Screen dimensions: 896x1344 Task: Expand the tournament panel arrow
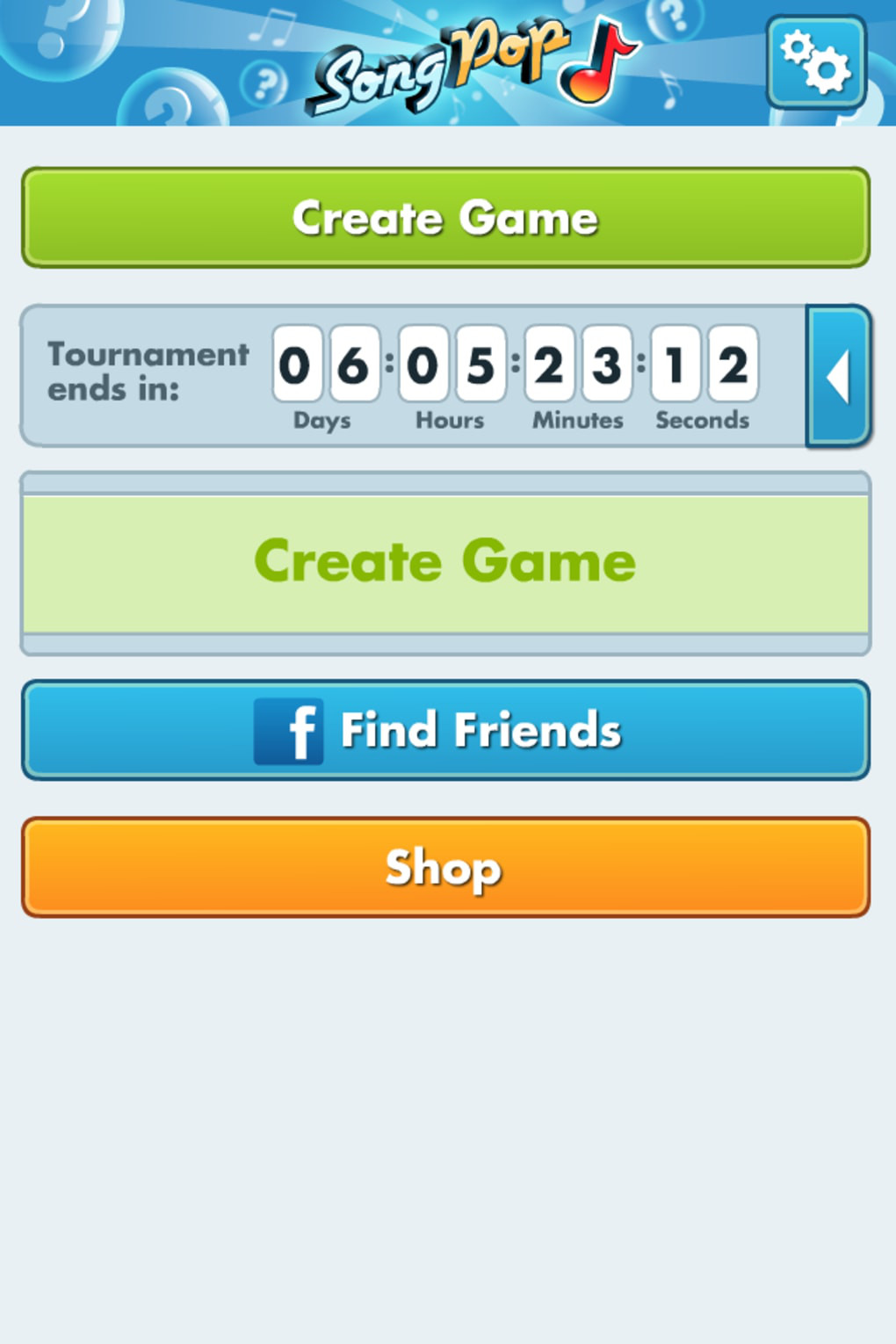pos(838,376)
